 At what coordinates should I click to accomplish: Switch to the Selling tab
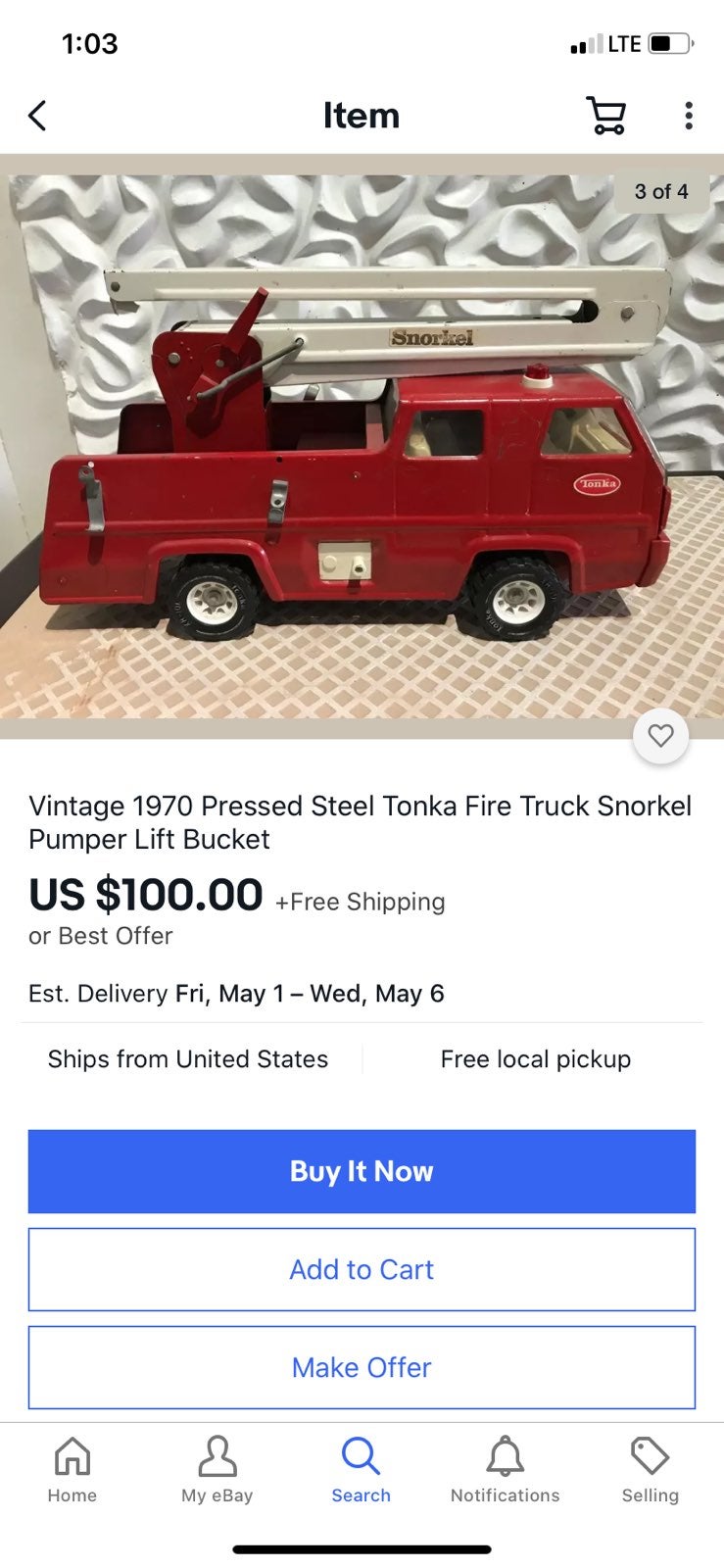[x=651, y=1470]
